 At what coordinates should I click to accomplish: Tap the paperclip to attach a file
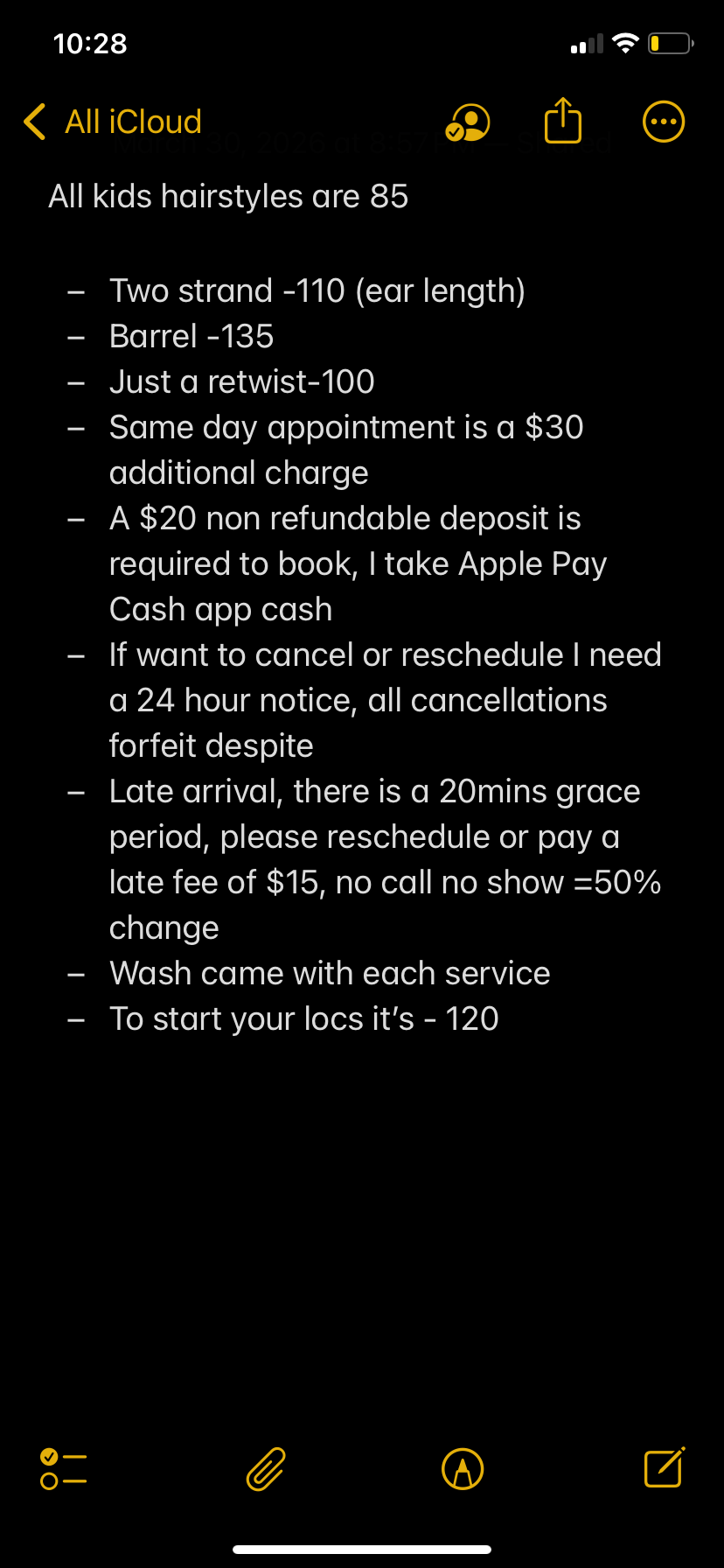(265, 1469)
